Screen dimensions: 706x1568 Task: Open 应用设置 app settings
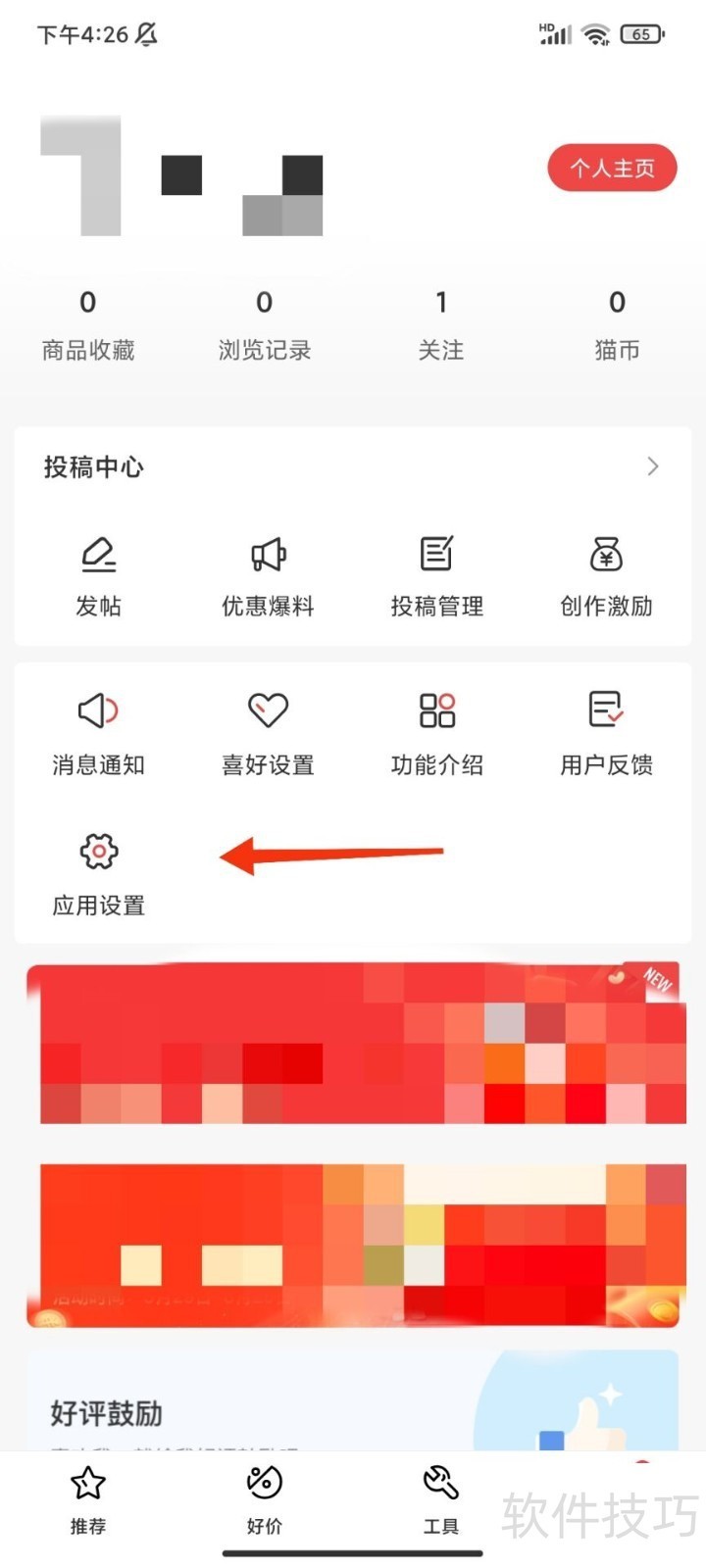pyautogui.click(x=98, y=875)
